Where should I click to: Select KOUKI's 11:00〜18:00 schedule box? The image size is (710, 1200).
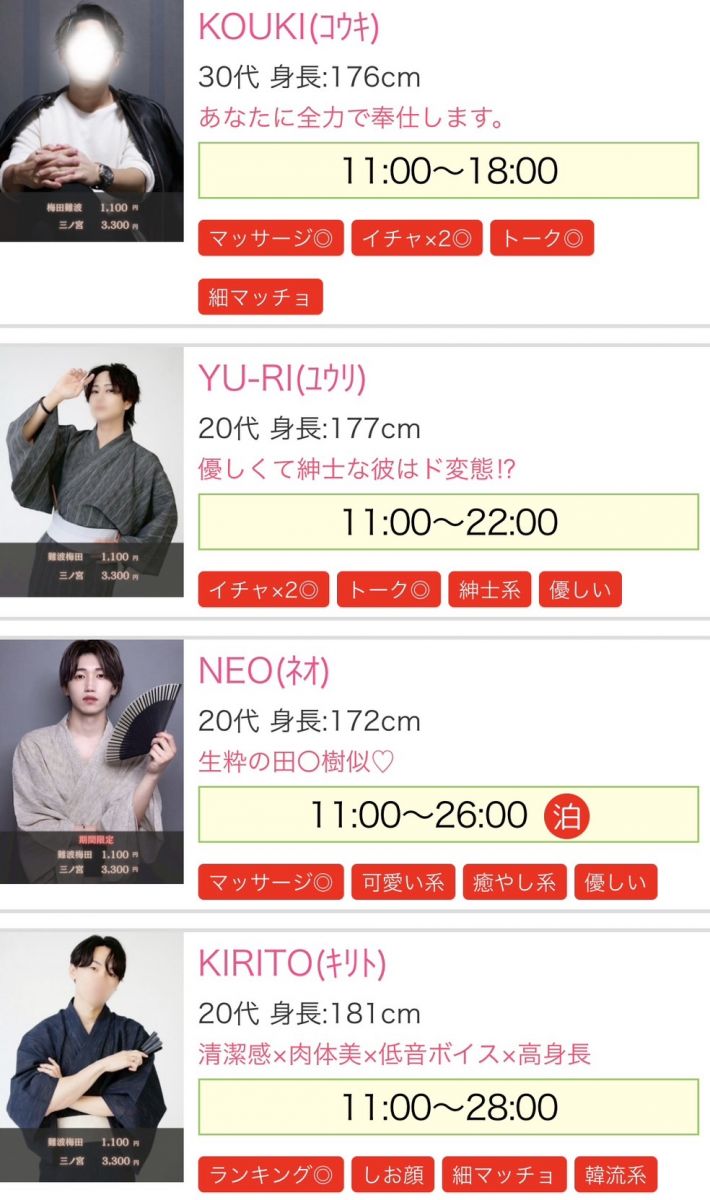448,171
